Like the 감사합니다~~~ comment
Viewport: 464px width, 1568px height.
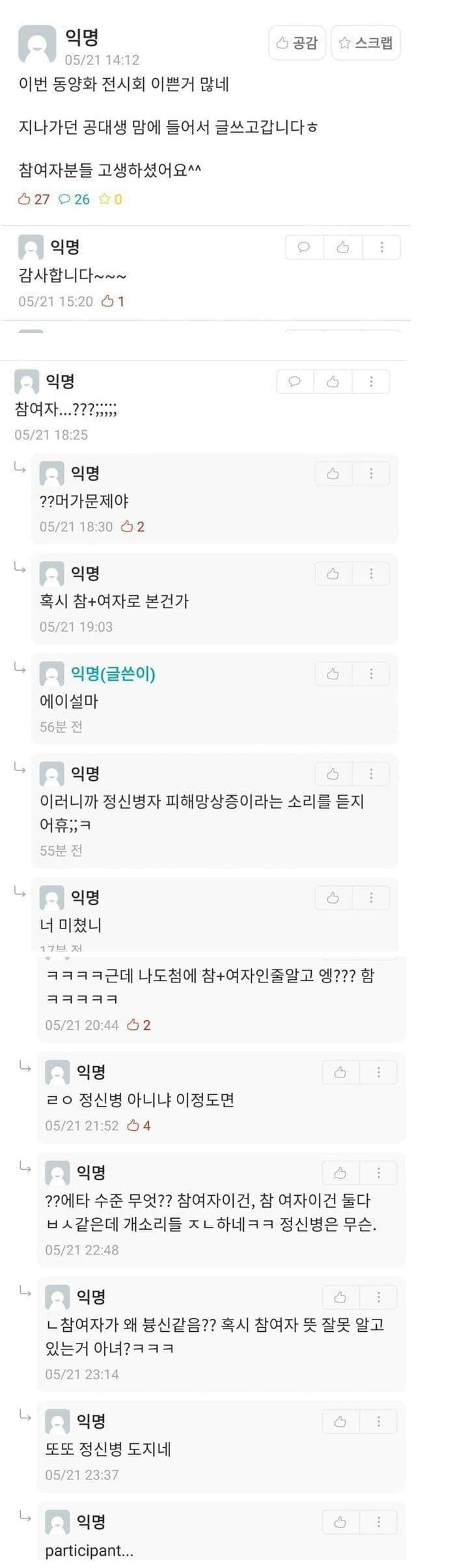click(x=343, y=247)
